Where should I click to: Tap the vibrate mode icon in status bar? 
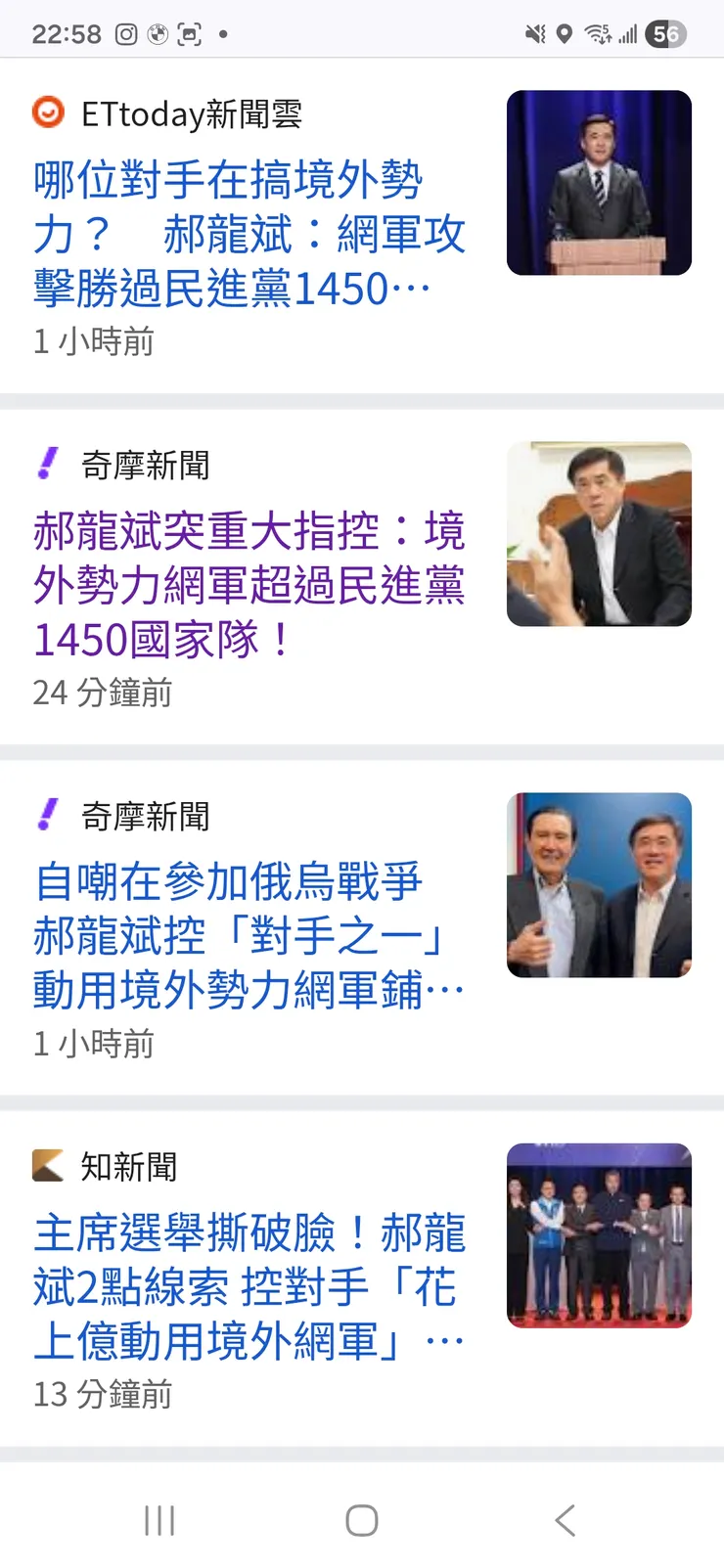point(534,33)
